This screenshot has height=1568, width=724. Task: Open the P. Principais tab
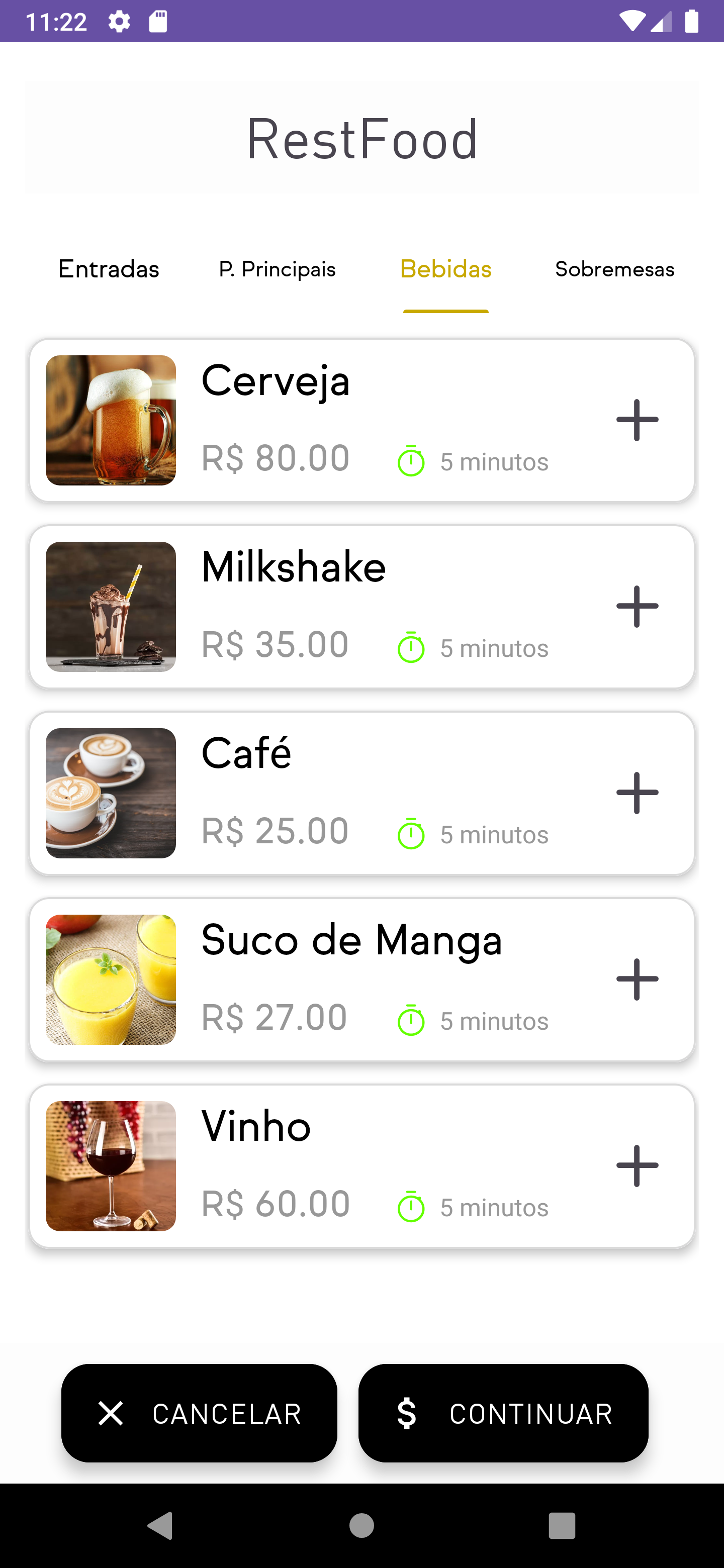[277, 269]
